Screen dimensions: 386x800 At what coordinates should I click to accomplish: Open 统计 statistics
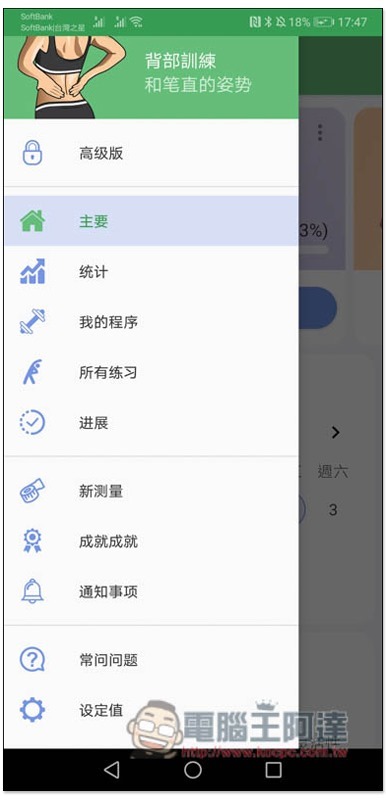click(151, 271)
